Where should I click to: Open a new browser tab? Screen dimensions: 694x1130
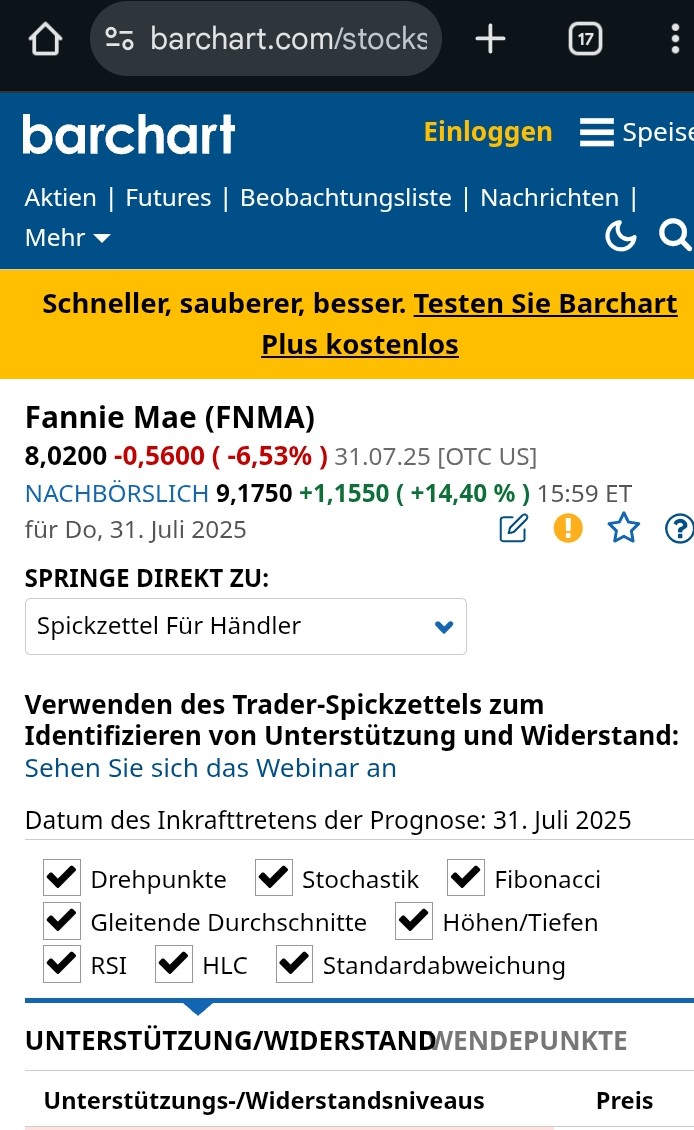[490, 40]
